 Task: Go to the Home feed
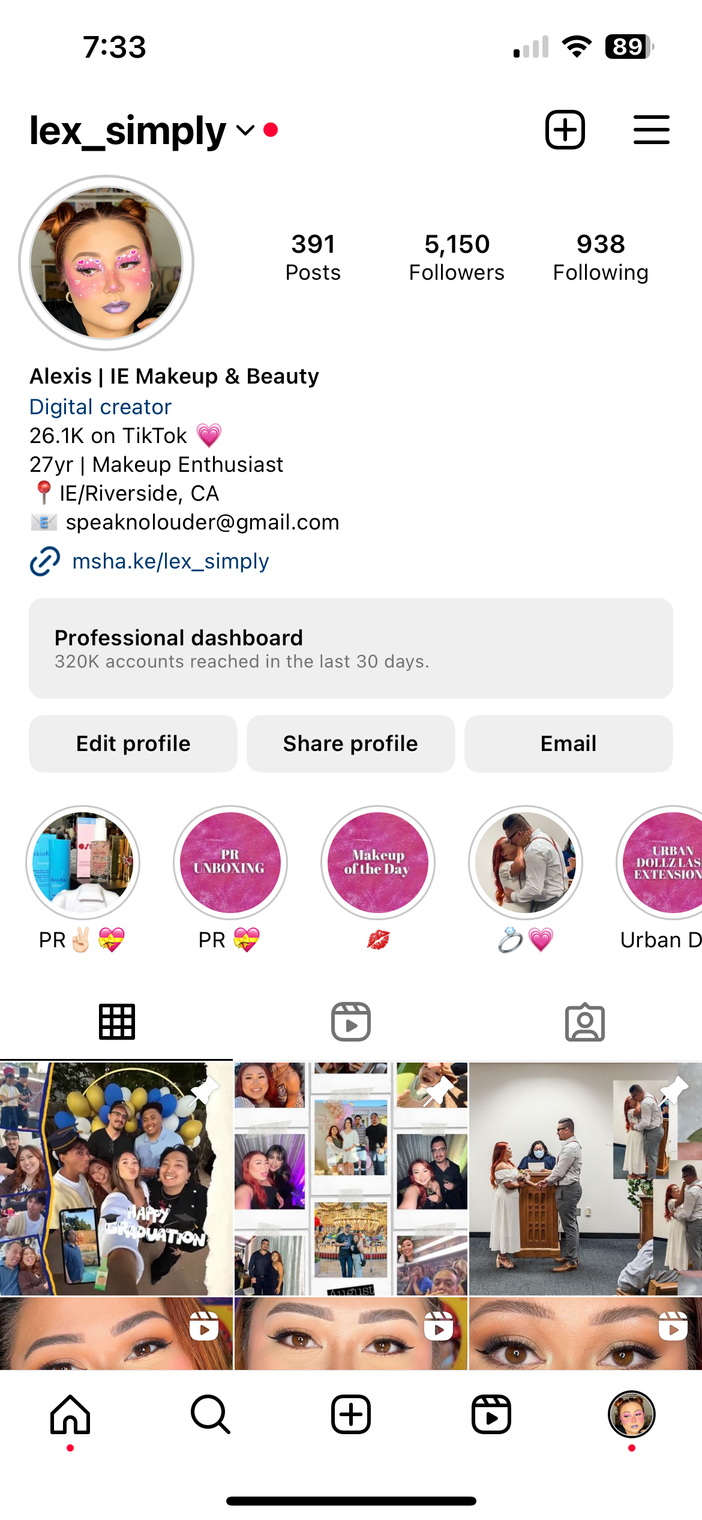70,1414
